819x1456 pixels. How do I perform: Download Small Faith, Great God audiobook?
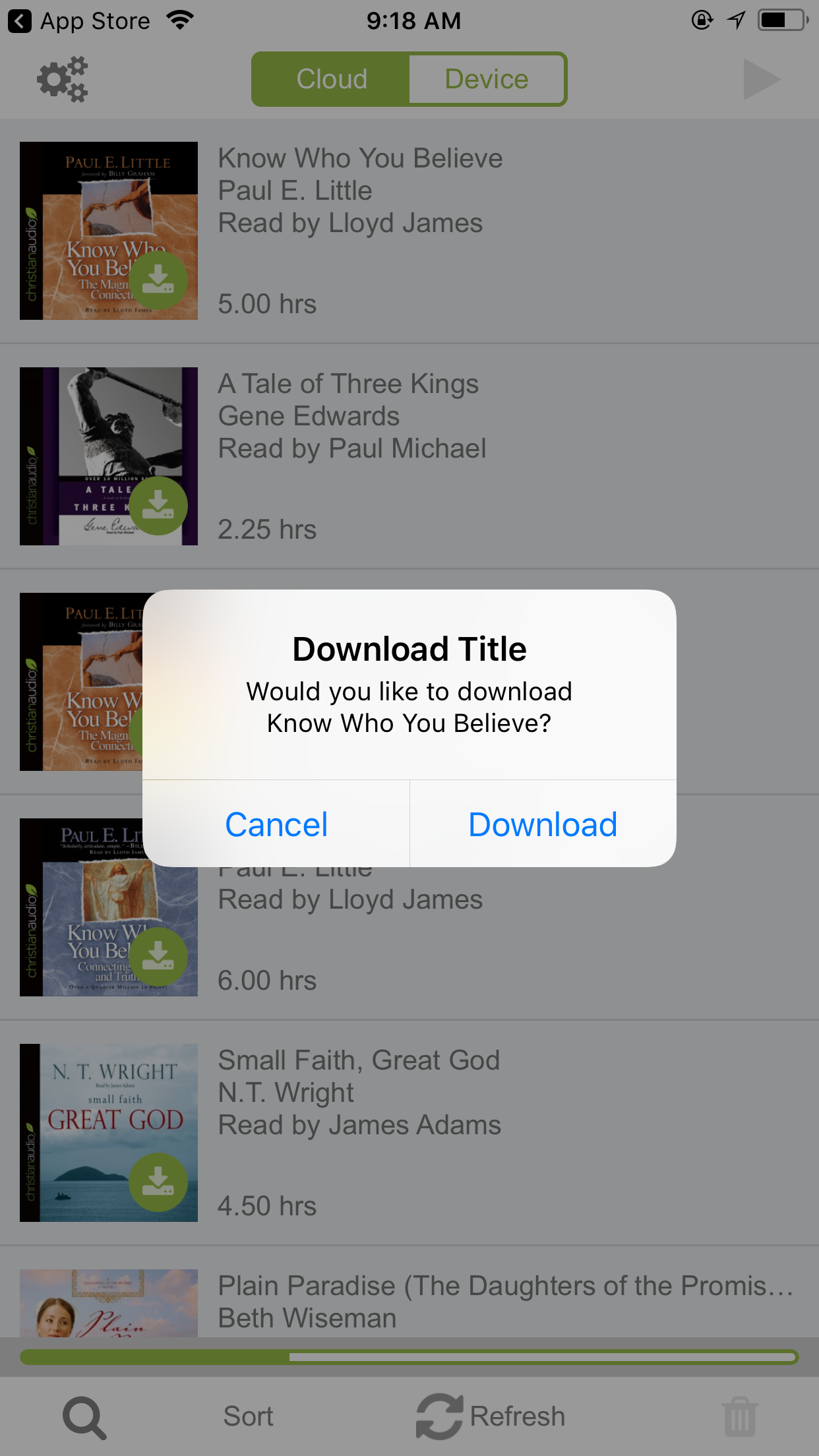point(158,1182)
